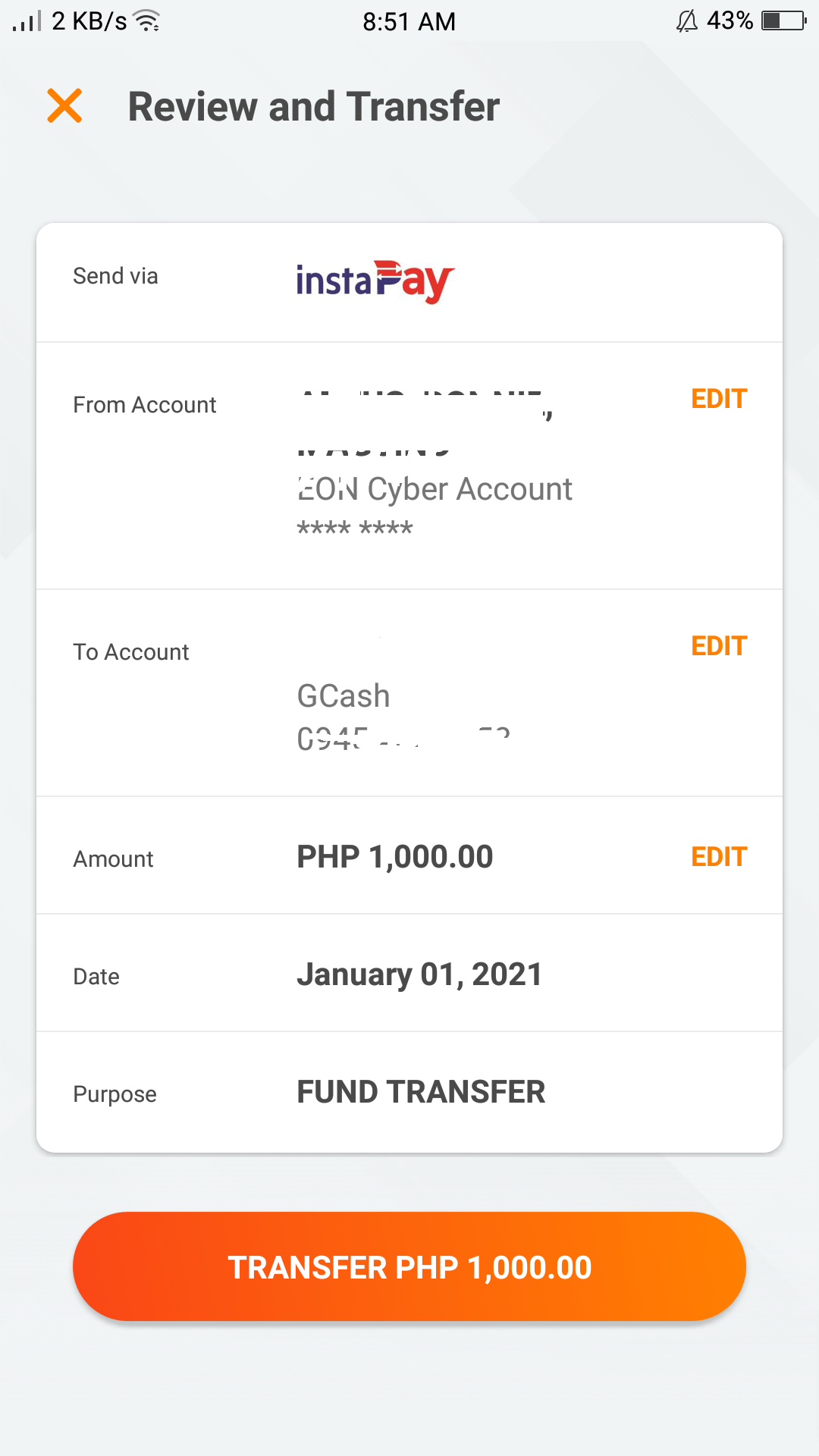Edit the From Account selection
Screen dimensions: 819x1456
(x=718, y=397)
